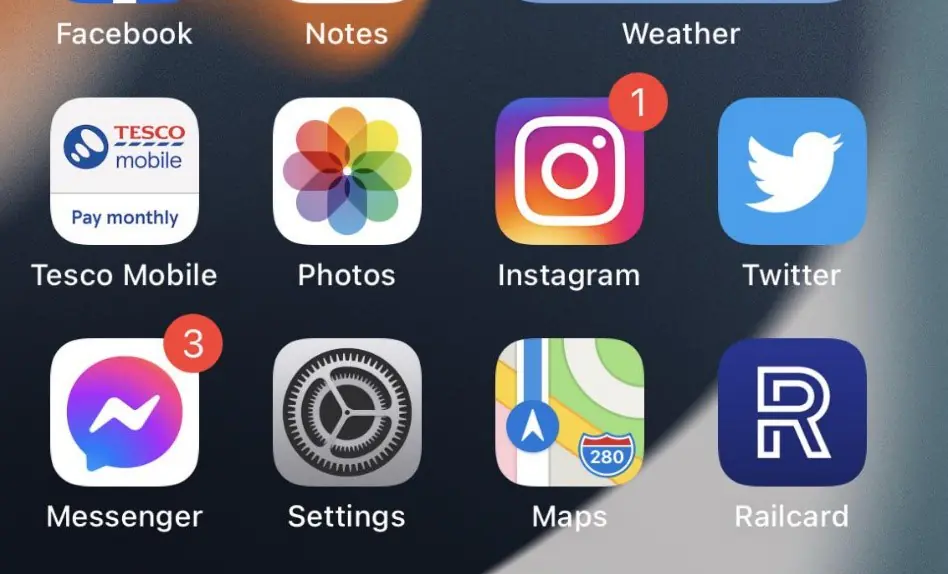Open the Tesco Mobile app
948x574 pixels.
(x=125, y=171)
